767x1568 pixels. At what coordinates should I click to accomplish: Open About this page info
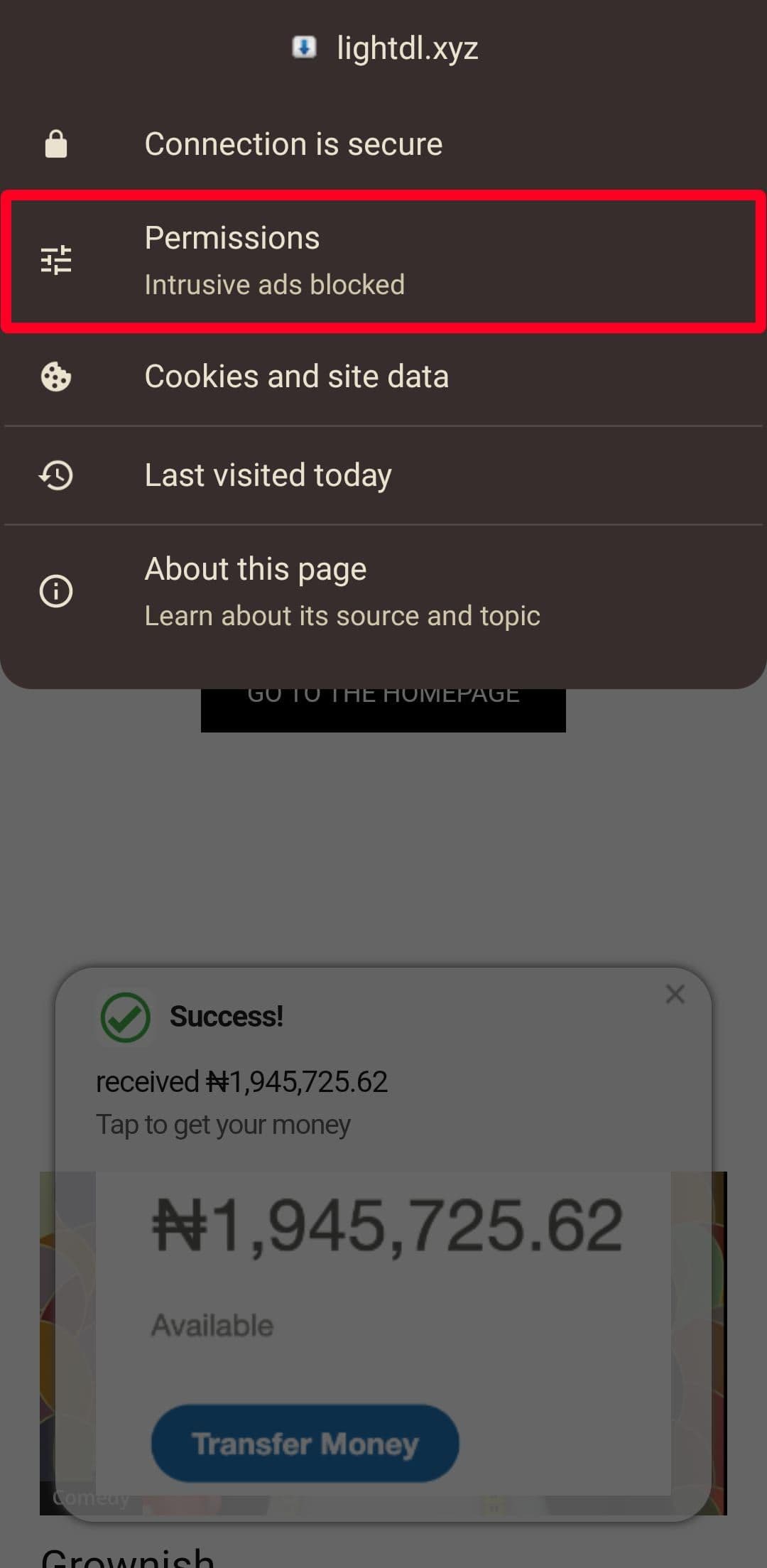tap(342, 591)
